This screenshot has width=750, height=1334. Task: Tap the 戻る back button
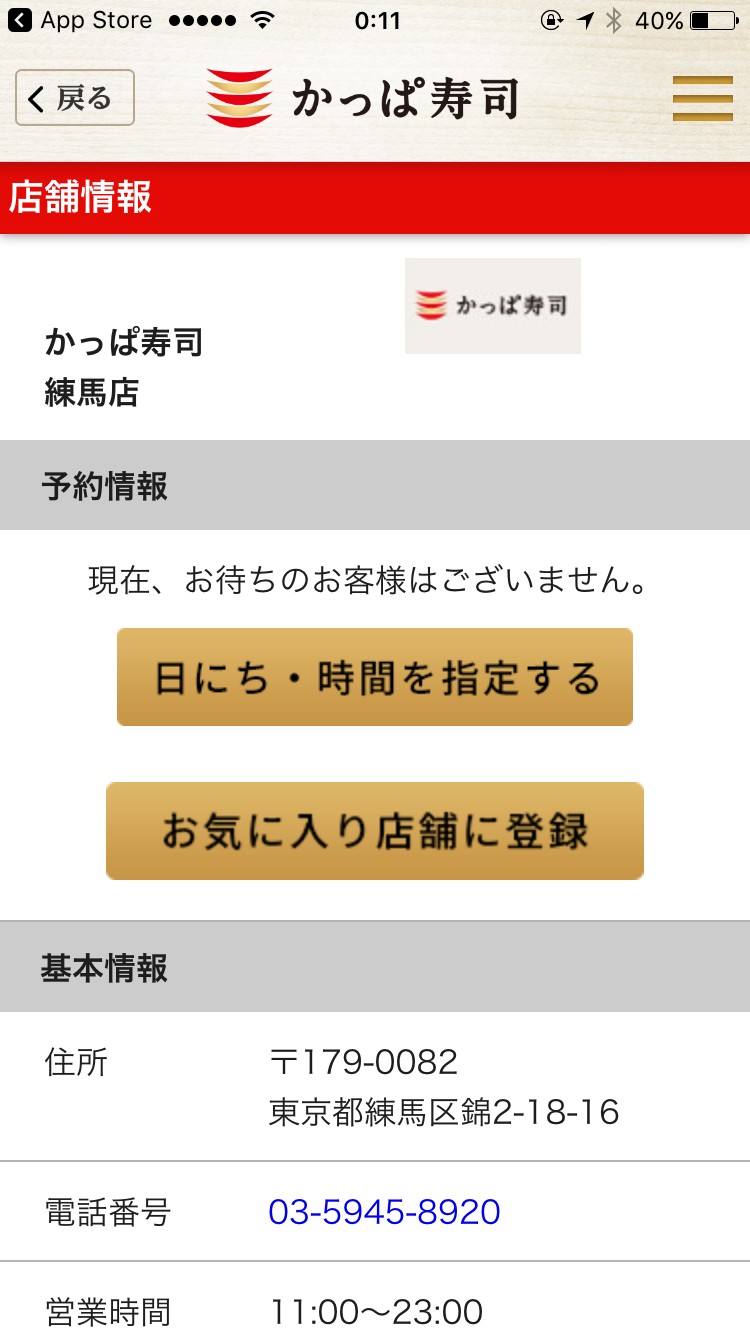[75, 98]
